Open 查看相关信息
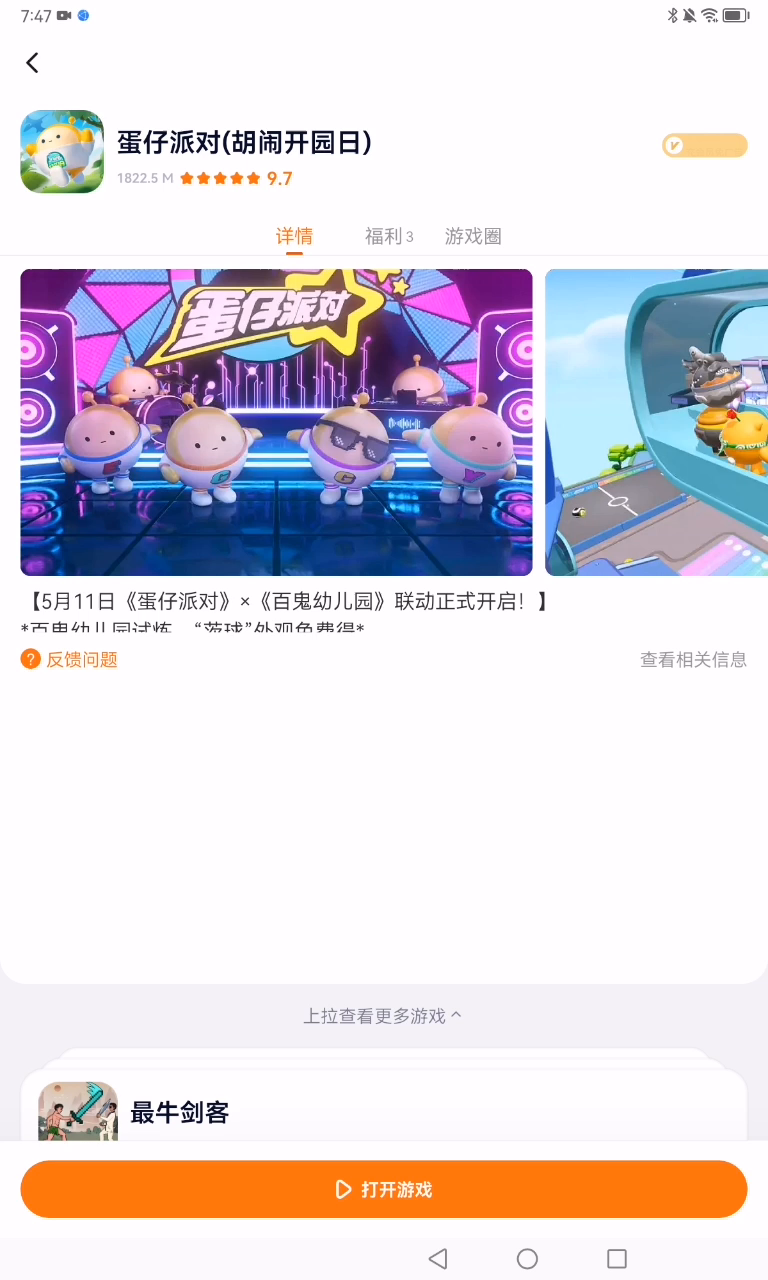The width and height of the screenshot is (768, 1280). click(693, 659)
